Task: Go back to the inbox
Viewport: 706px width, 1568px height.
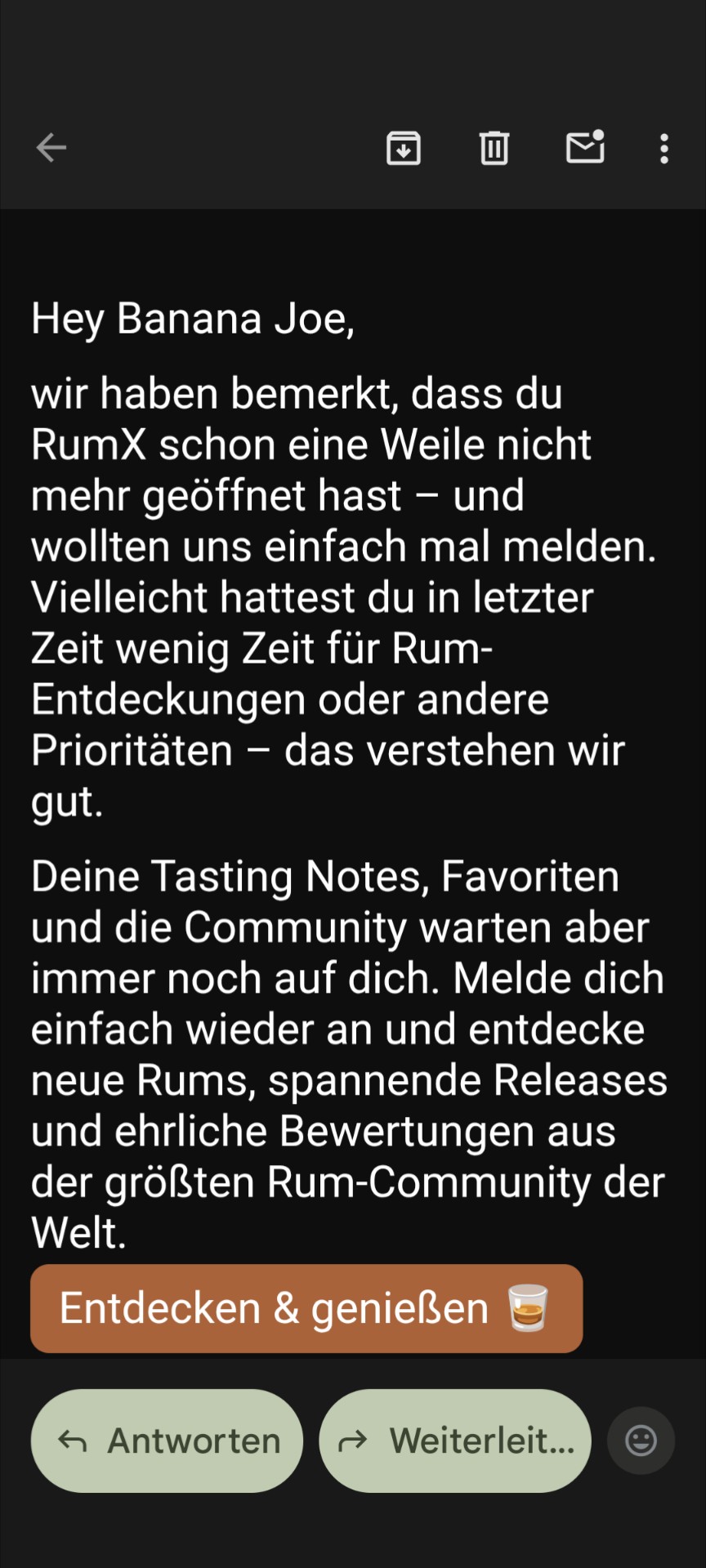Action: coord(51,148)
